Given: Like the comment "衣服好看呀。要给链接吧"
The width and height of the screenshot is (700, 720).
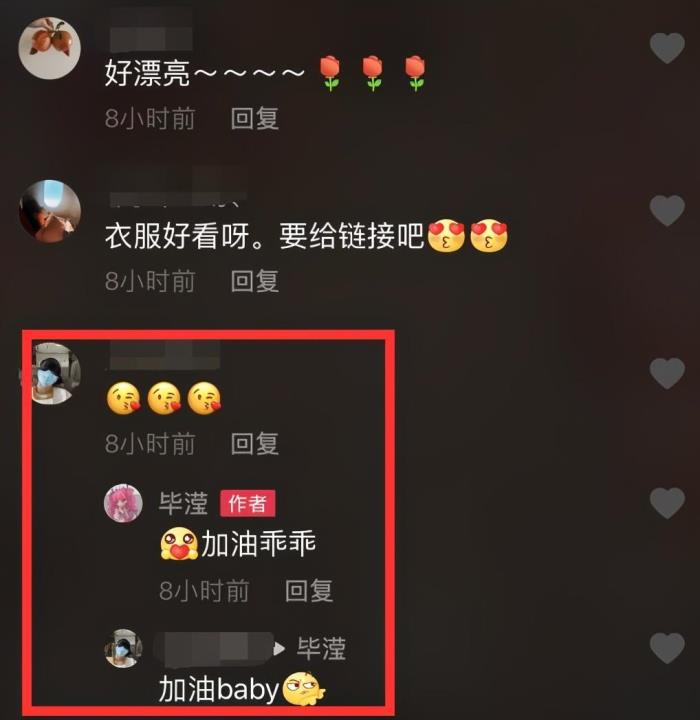Looking at the screenshot, I should tap(667, 211).
